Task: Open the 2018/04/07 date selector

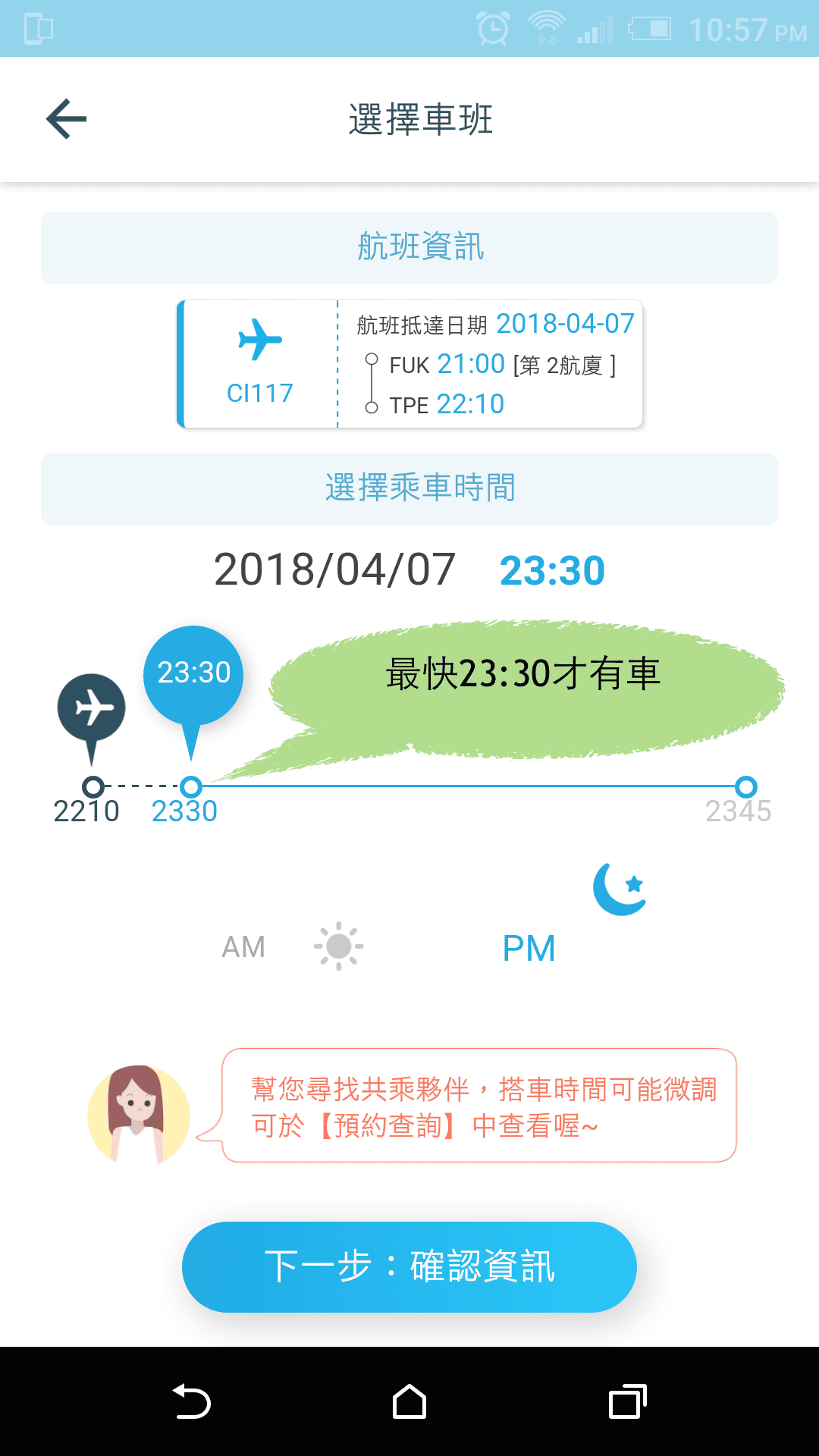Action: pos(334,570)
